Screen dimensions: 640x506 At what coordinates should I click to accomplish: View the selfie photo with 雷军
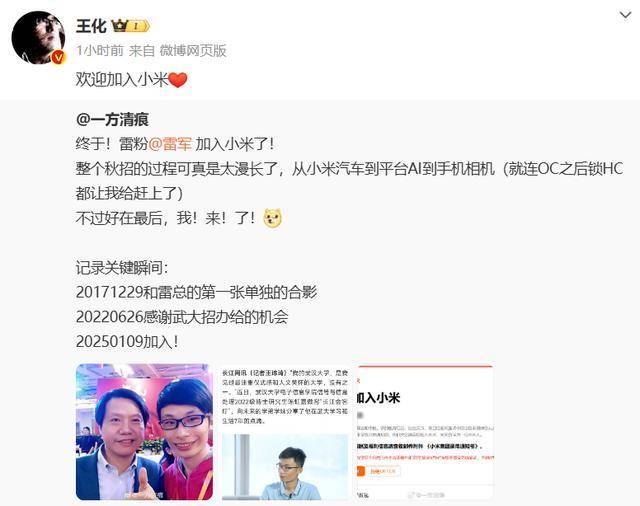pos(143,432)
